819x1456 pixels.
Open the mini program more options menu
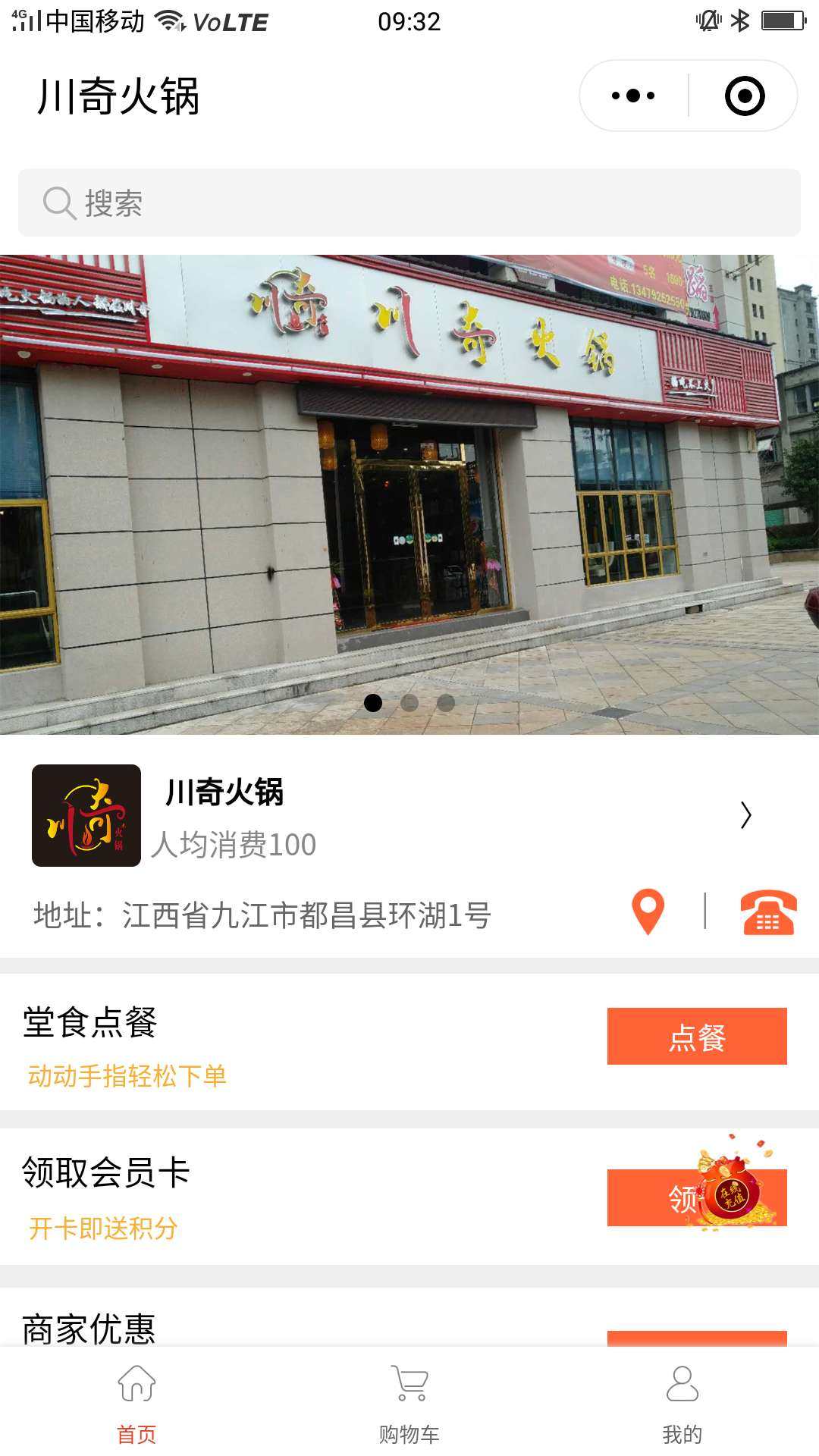[x=633, y=96]
